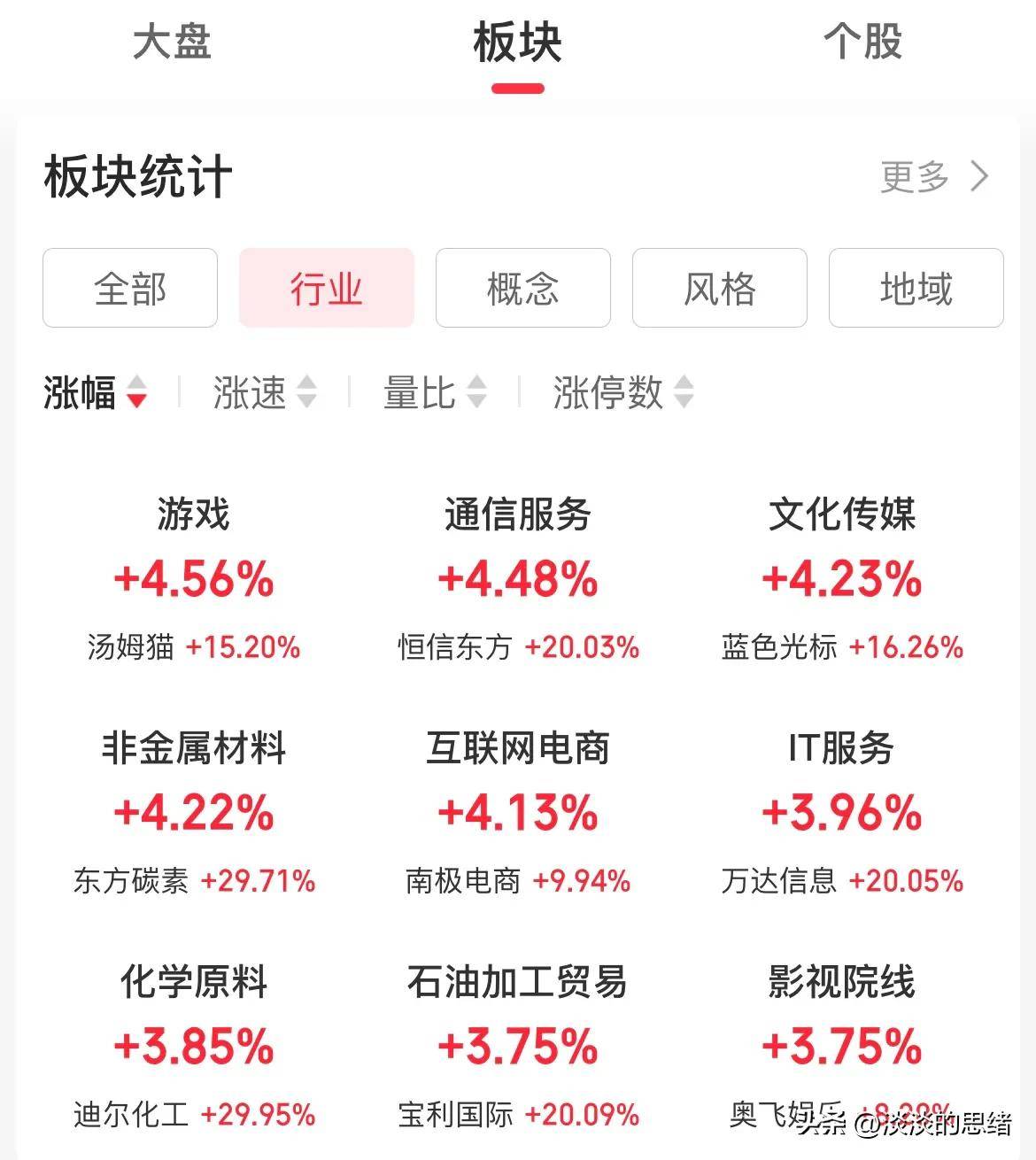Viewport: 1036px width, 1160px height.
Task: Toggle 涨幅 sort direction arrow
Action: 137,398
